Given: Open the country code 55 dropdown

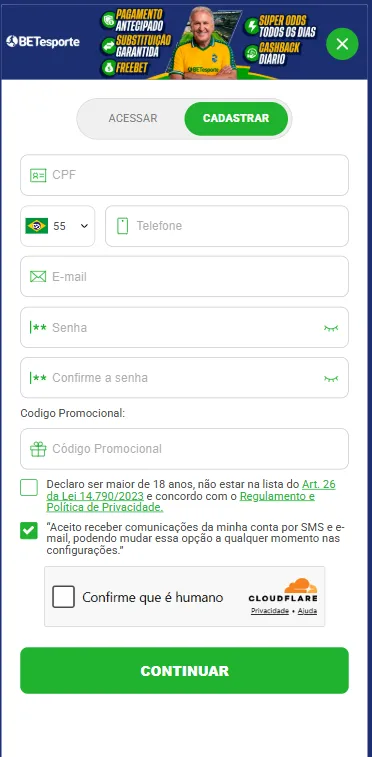Looking at the screenshot, I should point(57,226).
